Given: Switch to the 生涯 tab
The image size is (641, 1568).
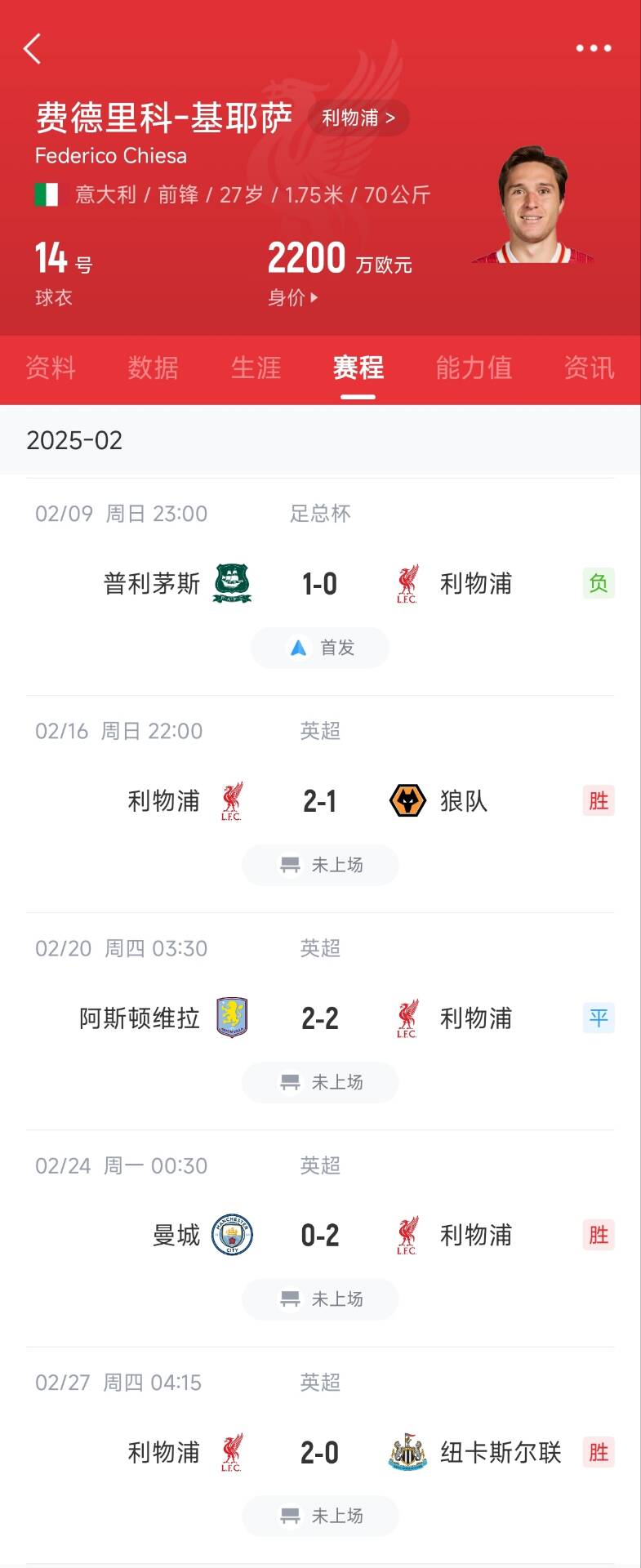Looking at the screenshot, I should click(x=256, y=368).
